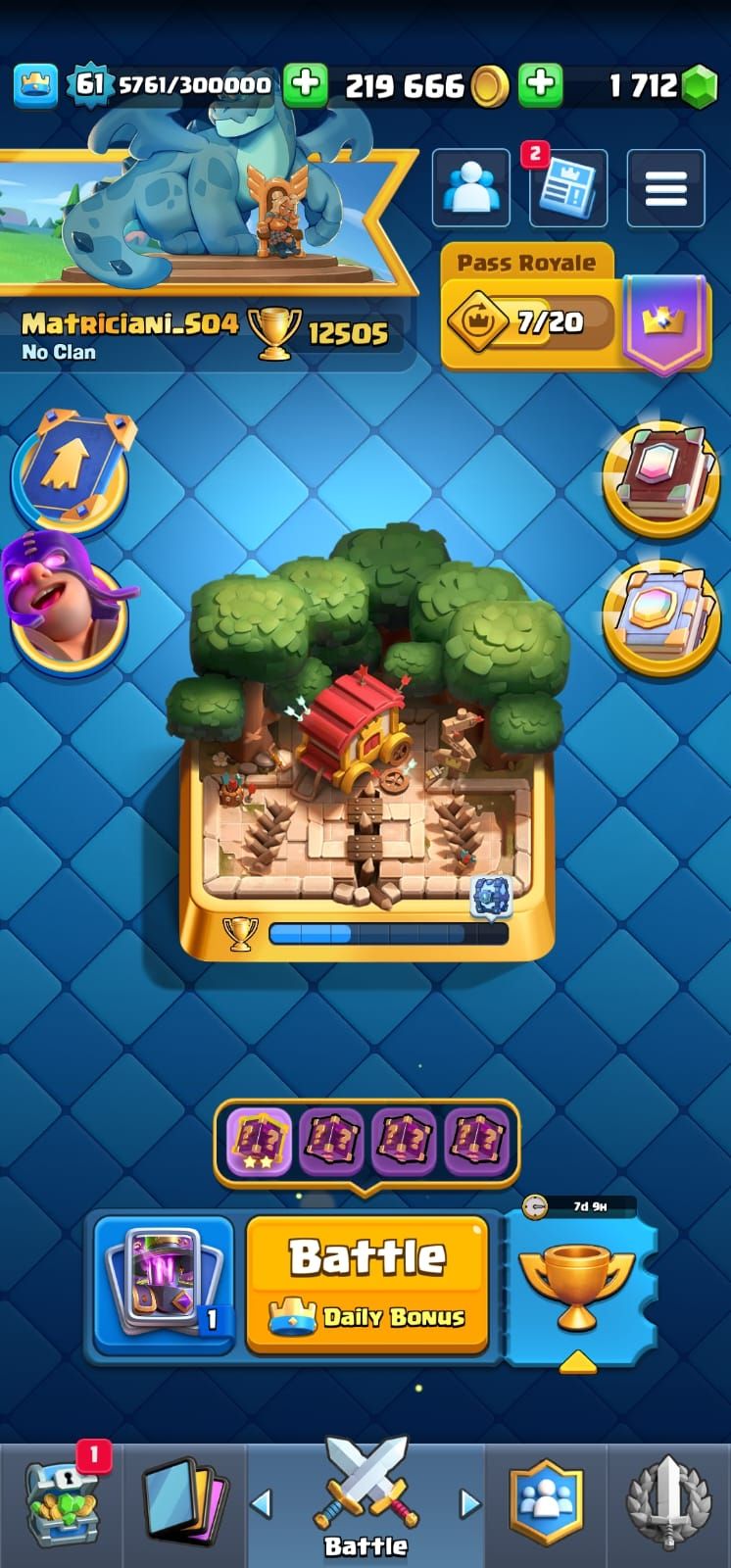731x1568 pixels.
Task: Tap the first mystery box with stars
Action: click(x=259, y=1142)
